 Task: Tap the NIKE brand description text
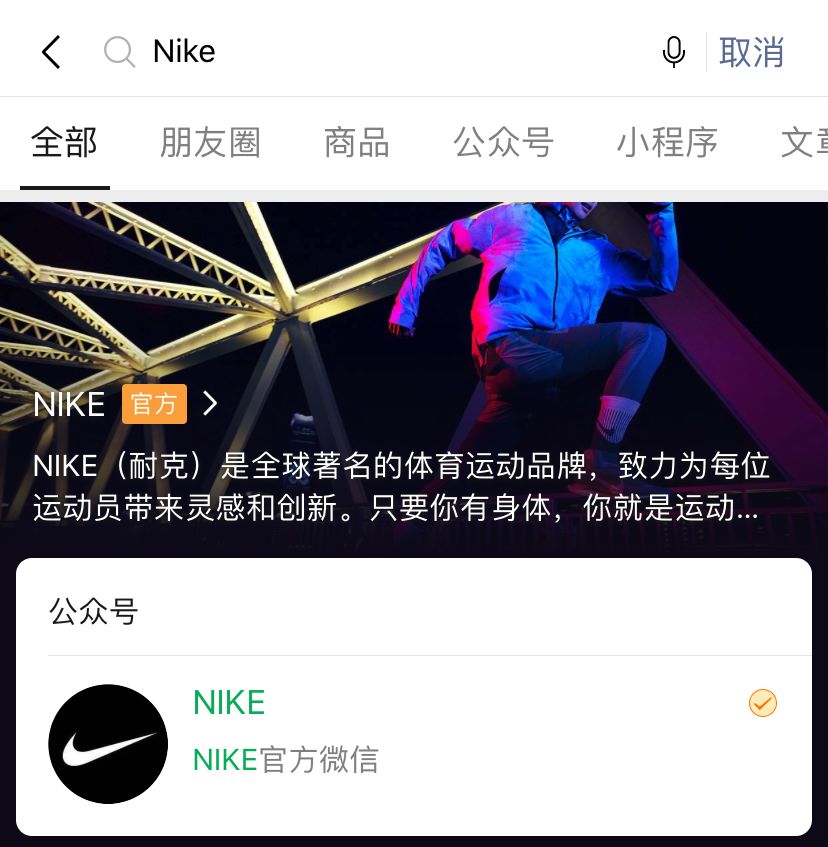(400, 488)
